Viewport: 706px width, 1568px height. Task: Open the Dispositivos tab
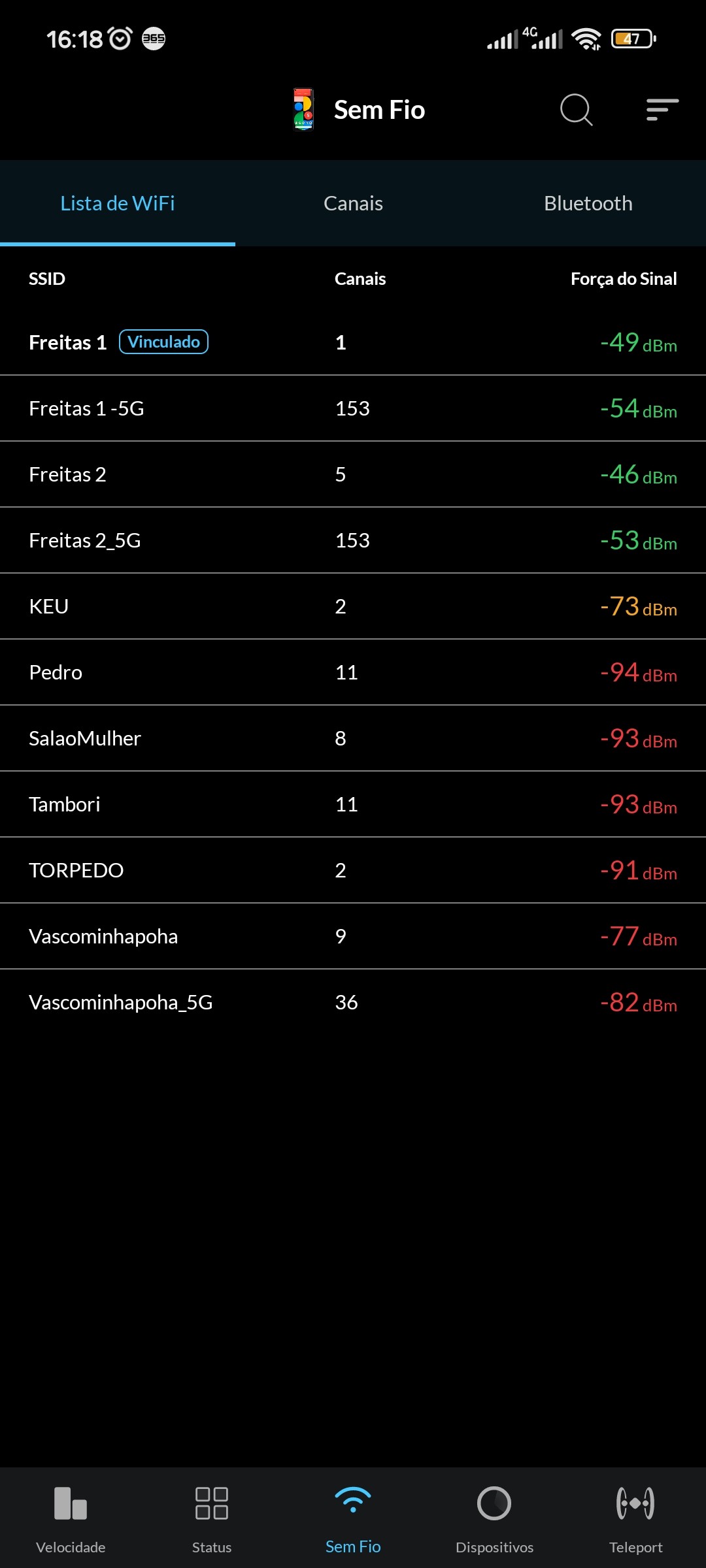coord(494,1517)
